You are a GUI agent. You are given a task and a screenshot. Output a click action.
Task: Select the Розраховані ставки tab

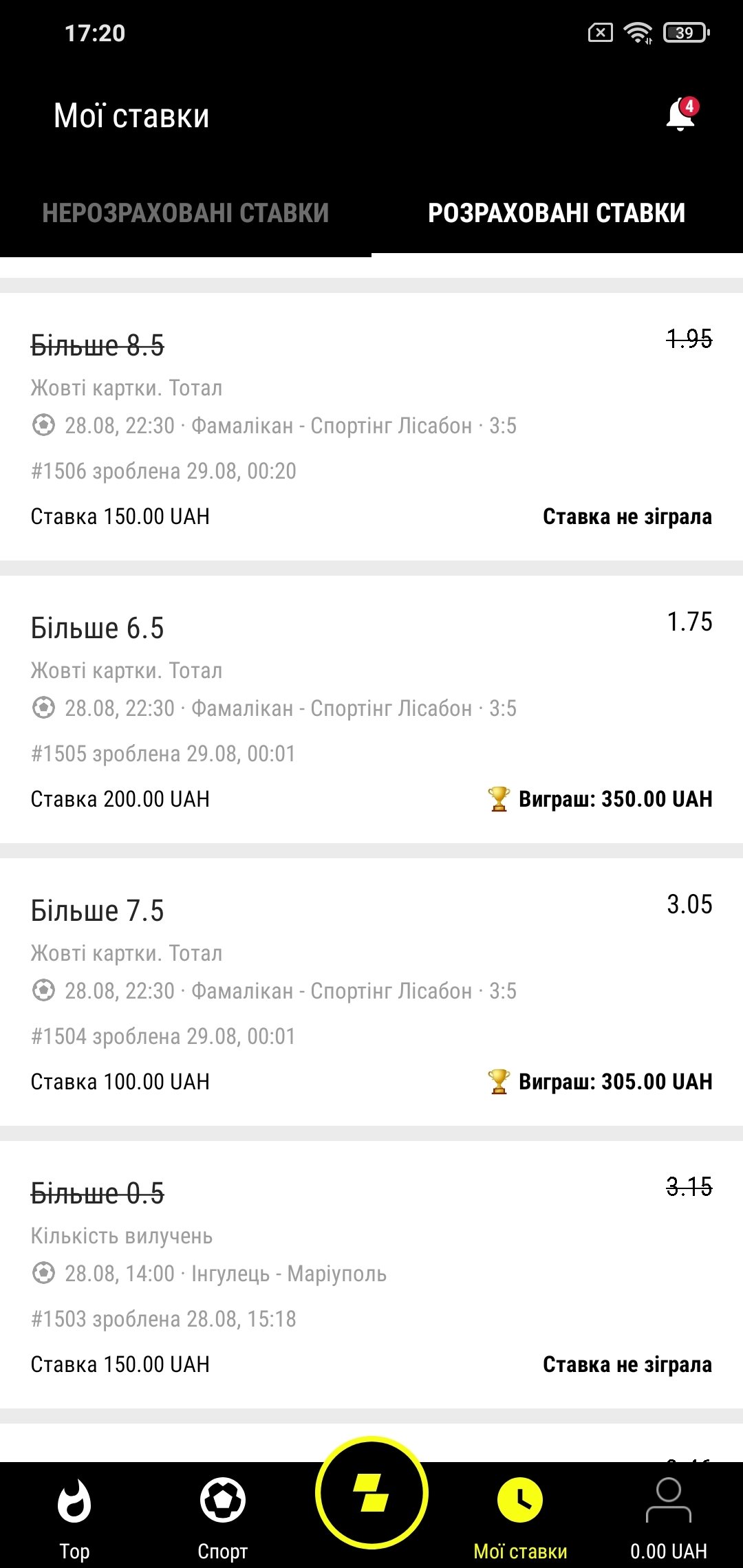tap(557, 213)
